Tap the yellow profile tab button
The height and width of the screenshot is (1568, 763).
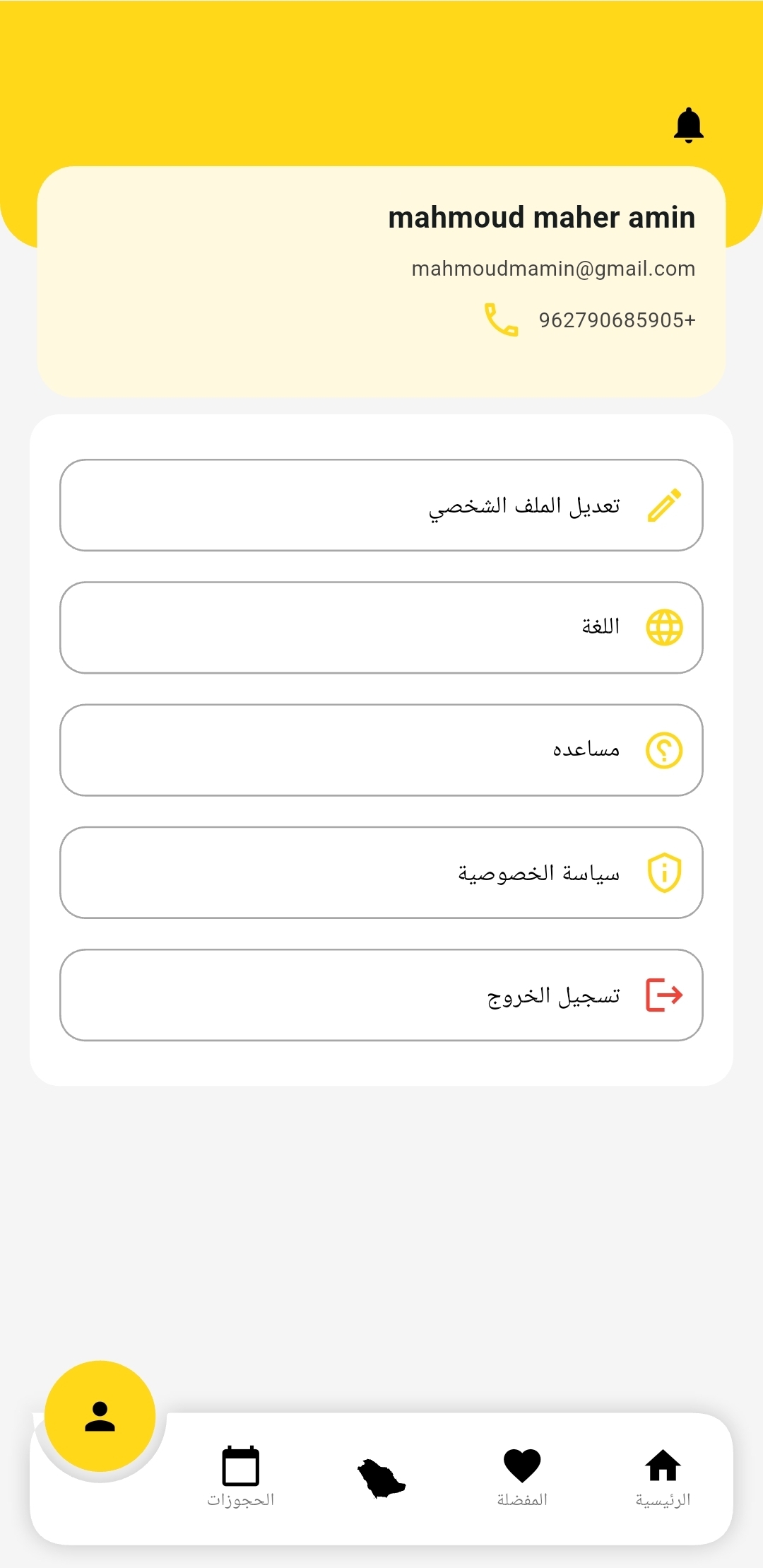click(100, 1417)
